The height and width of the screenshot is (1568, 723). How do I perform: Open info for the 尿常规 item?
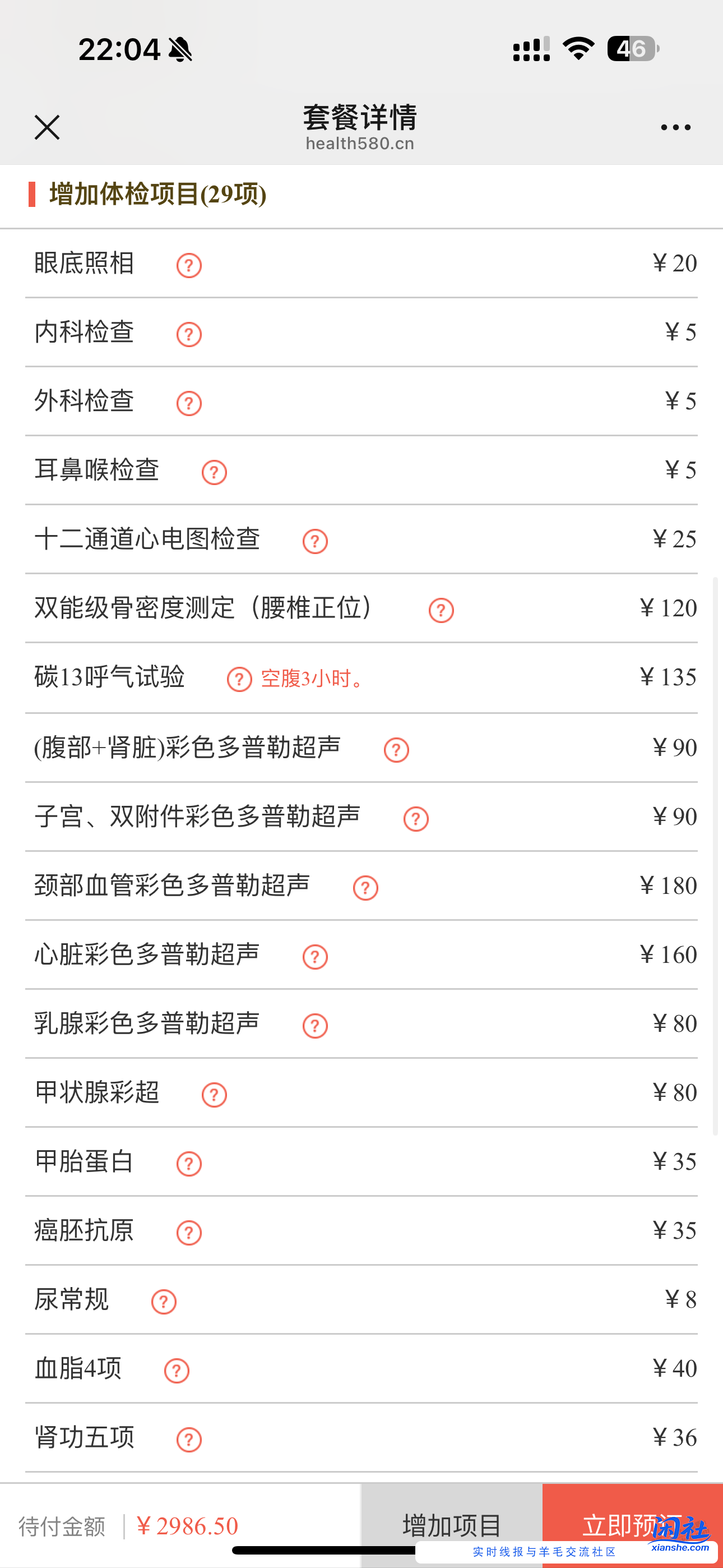pos(164,1302)
